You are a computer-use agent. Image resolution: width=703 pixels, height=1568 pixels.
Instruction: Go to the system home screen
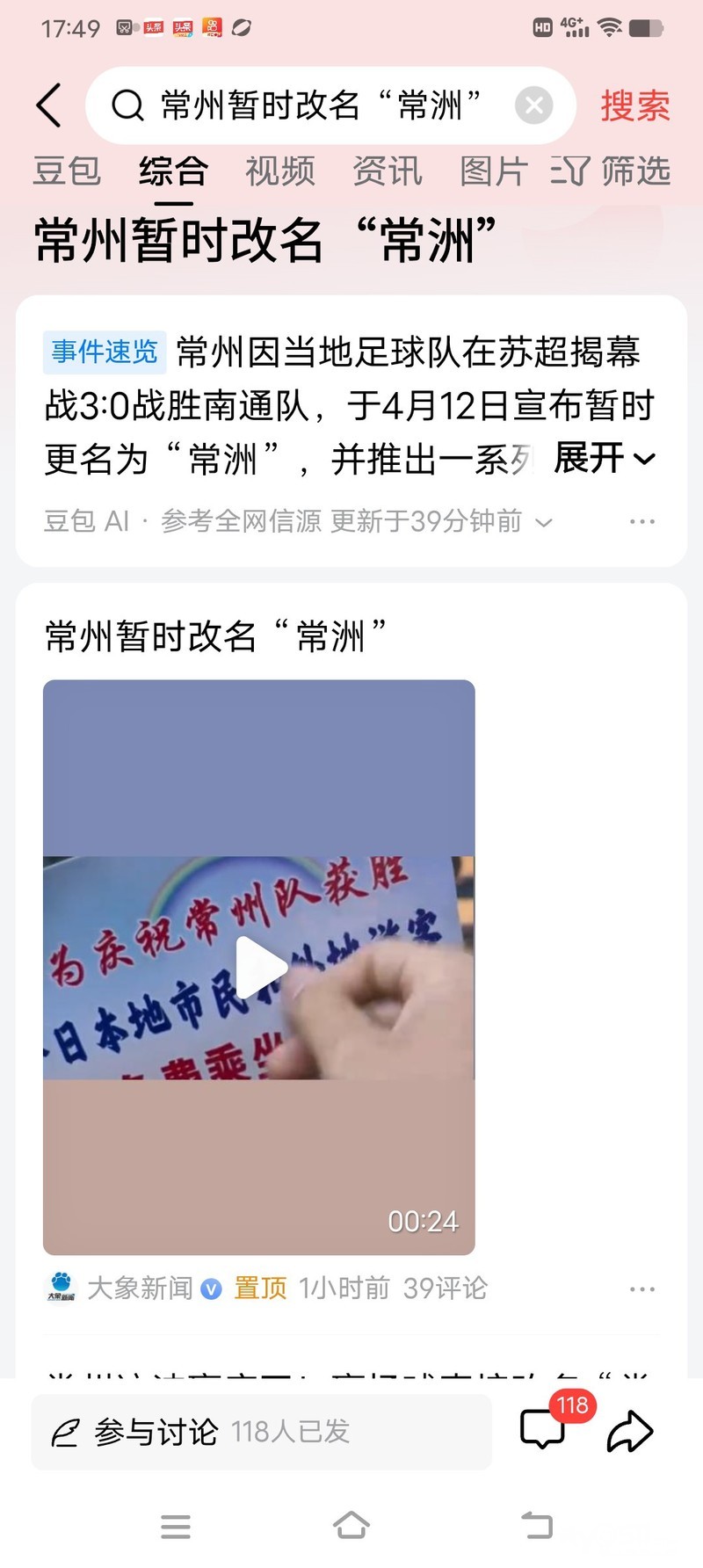point(351,1525)
